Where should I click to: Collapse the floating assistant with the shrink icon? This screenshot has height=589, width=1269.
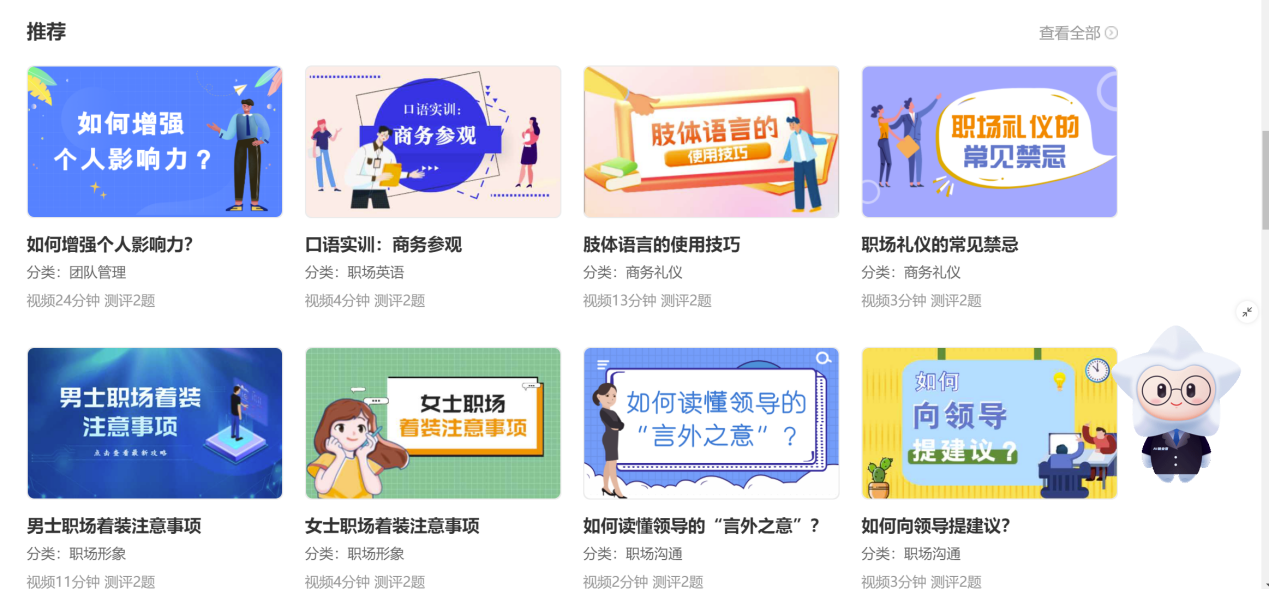pyautogui.click(x=1247, y=312)
